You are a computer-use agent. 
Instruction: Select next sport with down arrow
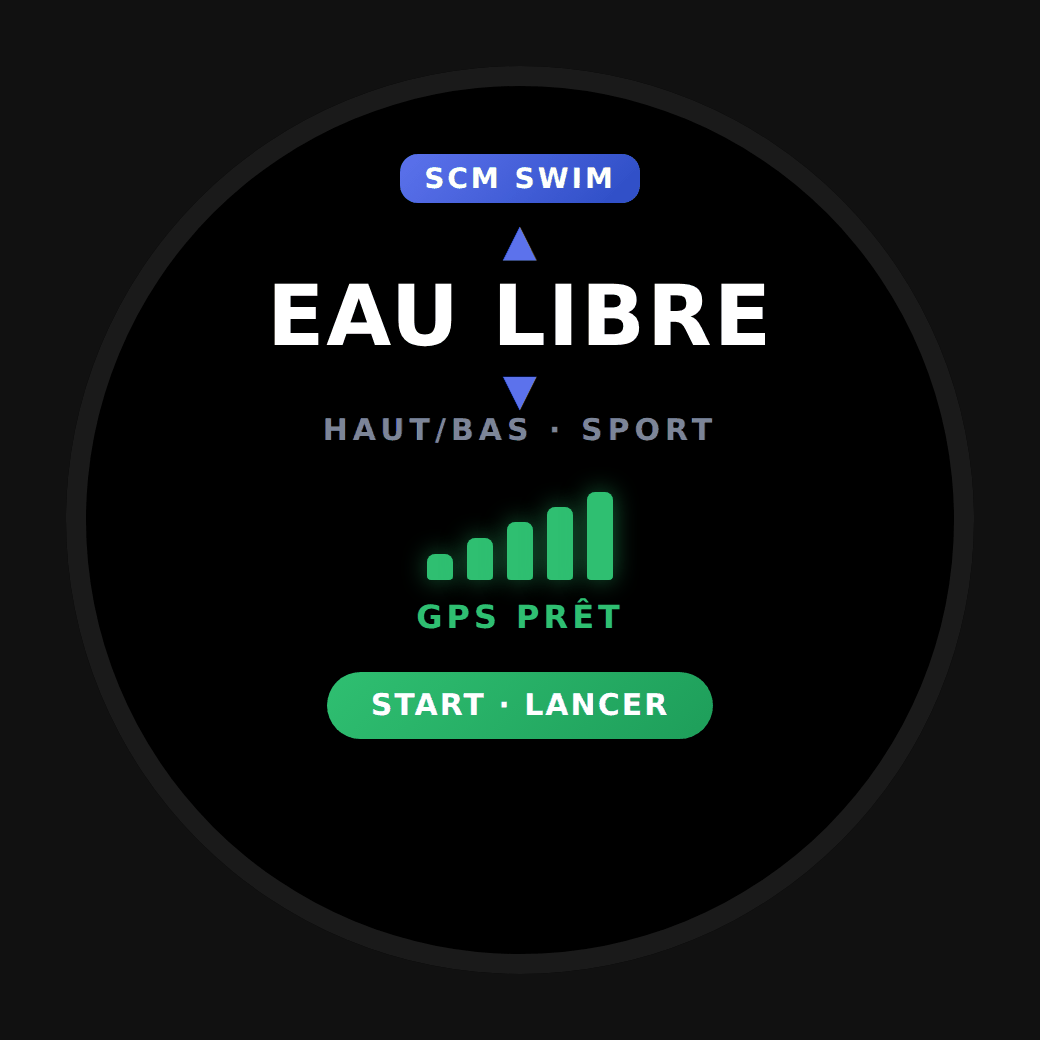(519, 393)
